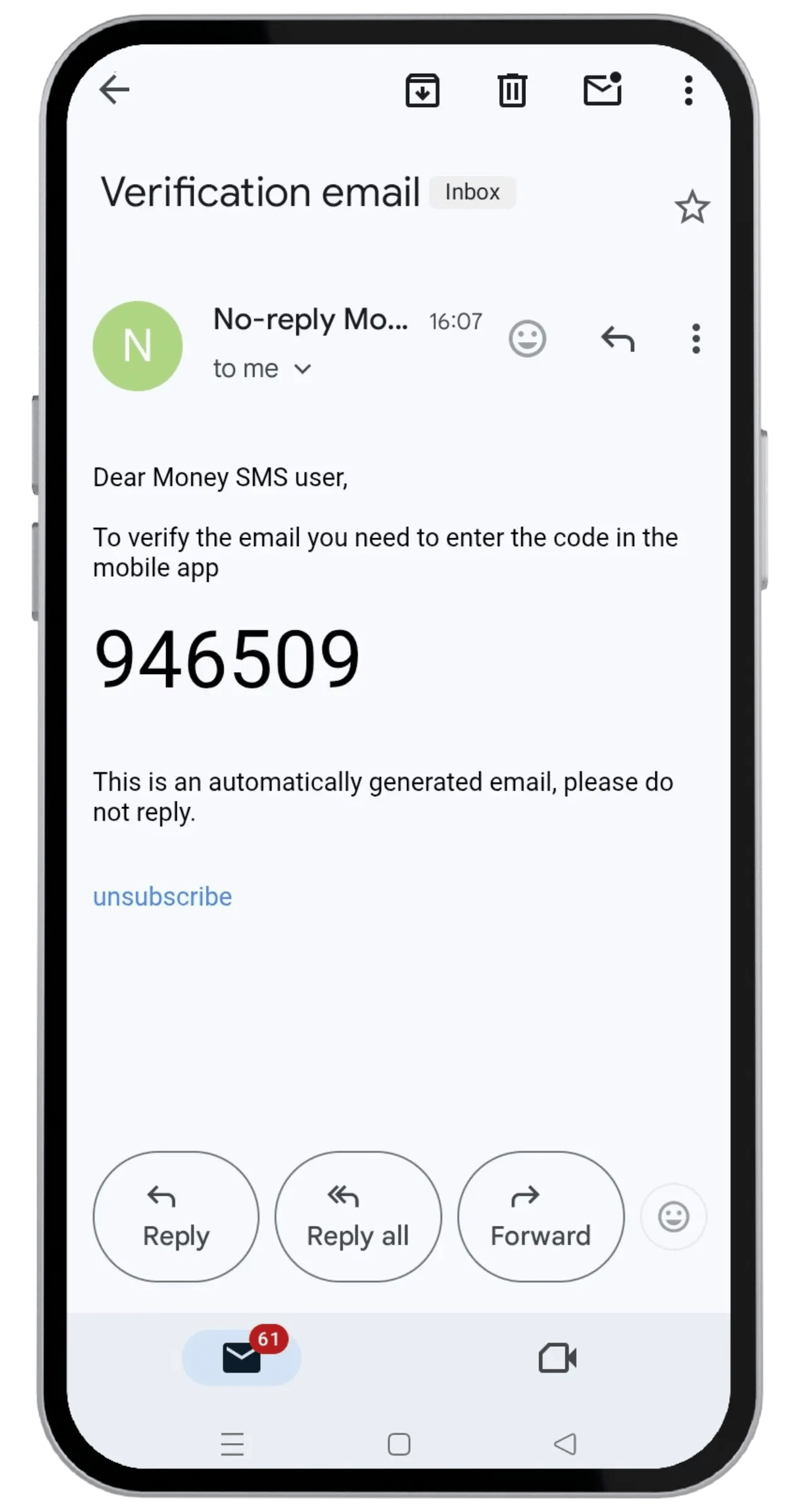Image resolution: width=801 pixels, height=1512 pixels.
Task: Open the emoji reaction button beside Forward
Action: click(673, 1217)
